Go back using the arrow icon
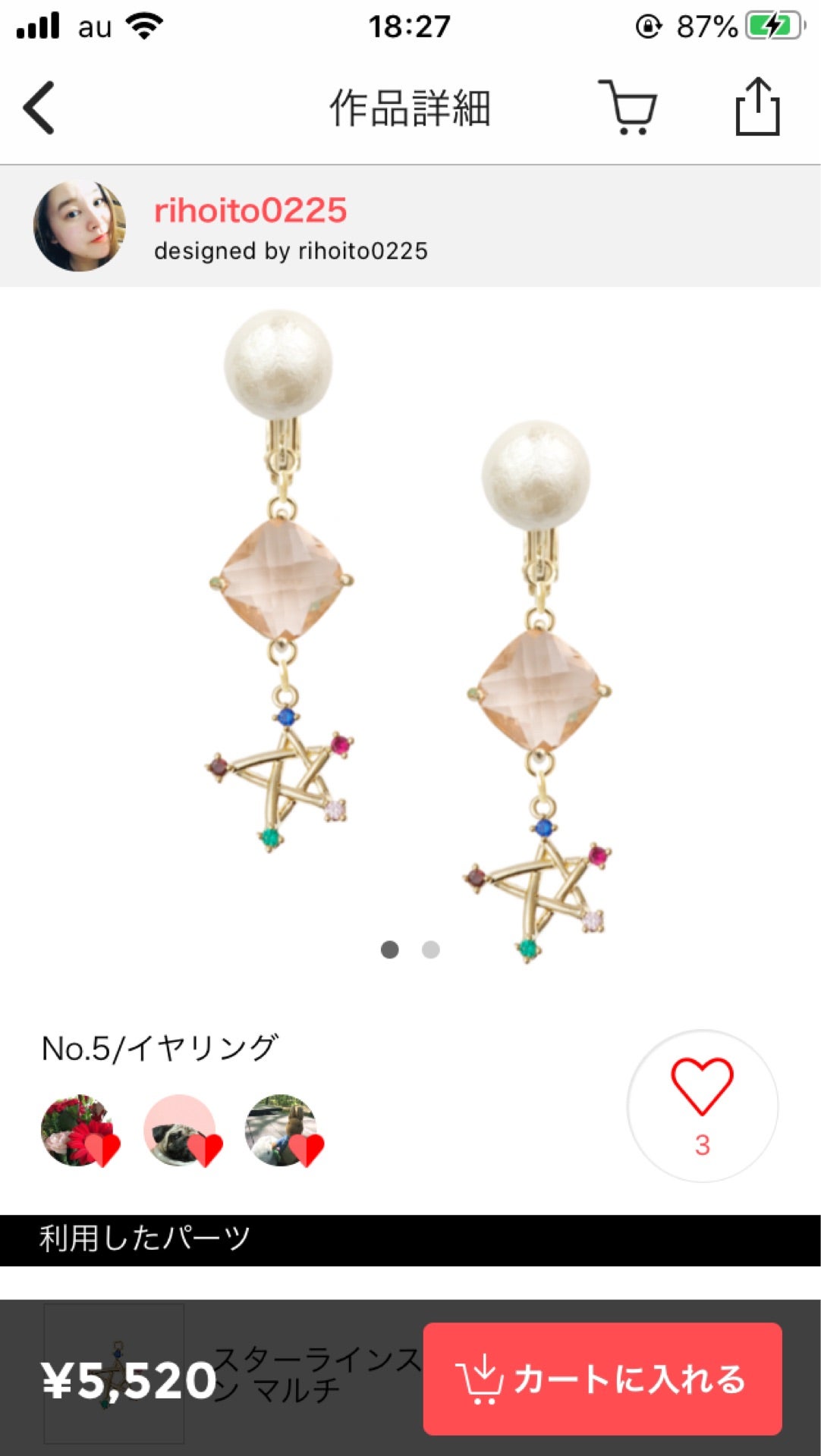This screenshot has height=1456, width=821. (39, 108)
